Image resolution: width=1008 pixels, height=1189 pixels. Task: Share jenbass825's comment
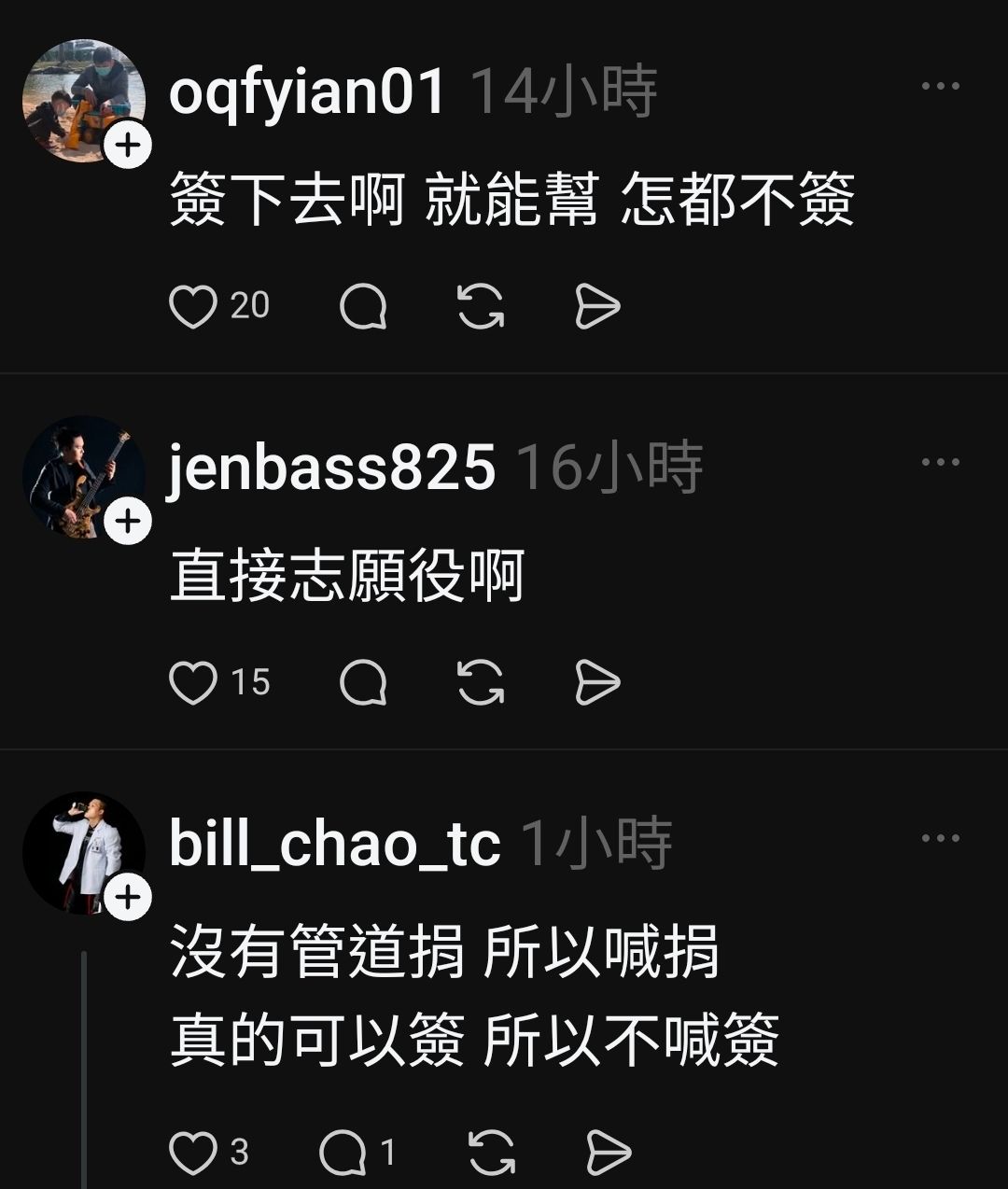(597, 683)
